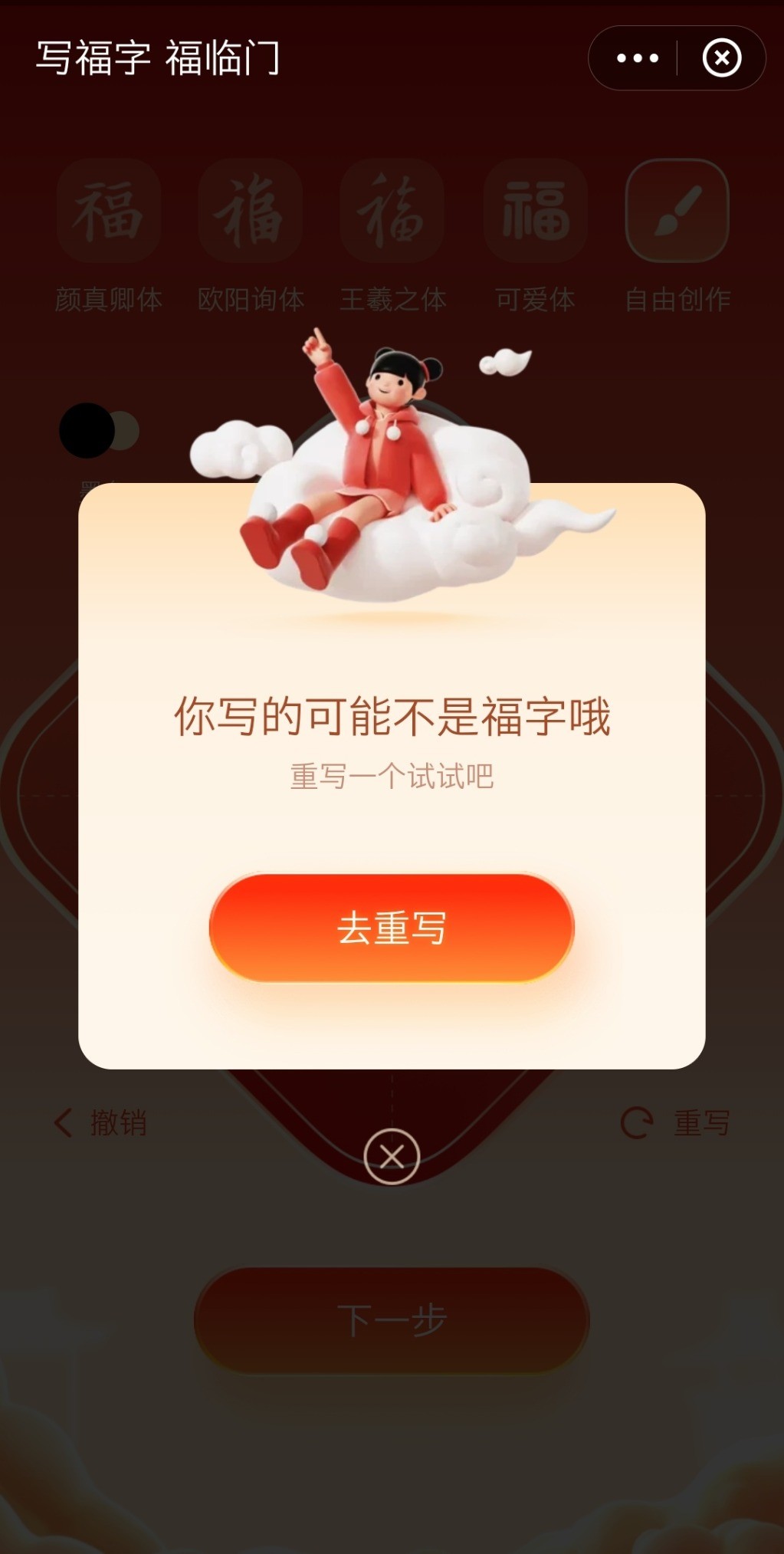The width and height of the screenshot is (784, 1554).
Task: Open the mini program three-dot menu
Action: click(637, 58)
